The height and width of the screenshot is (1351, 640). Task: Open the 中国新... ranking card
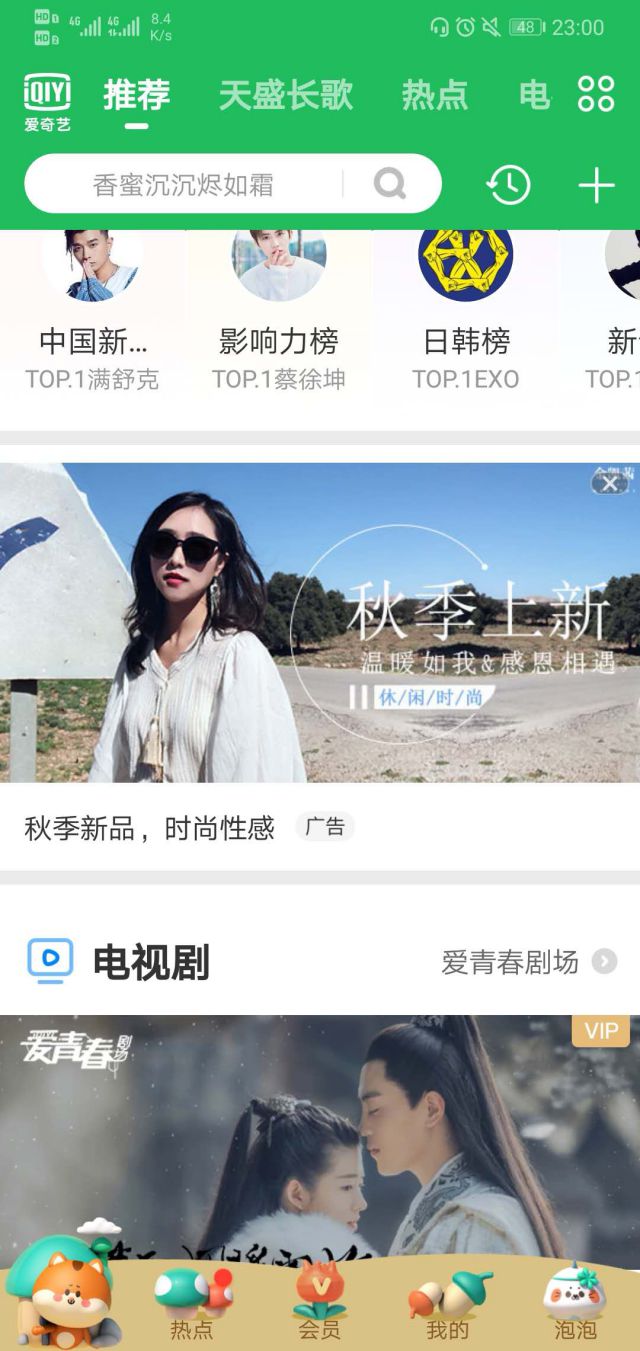coord(93,310)
